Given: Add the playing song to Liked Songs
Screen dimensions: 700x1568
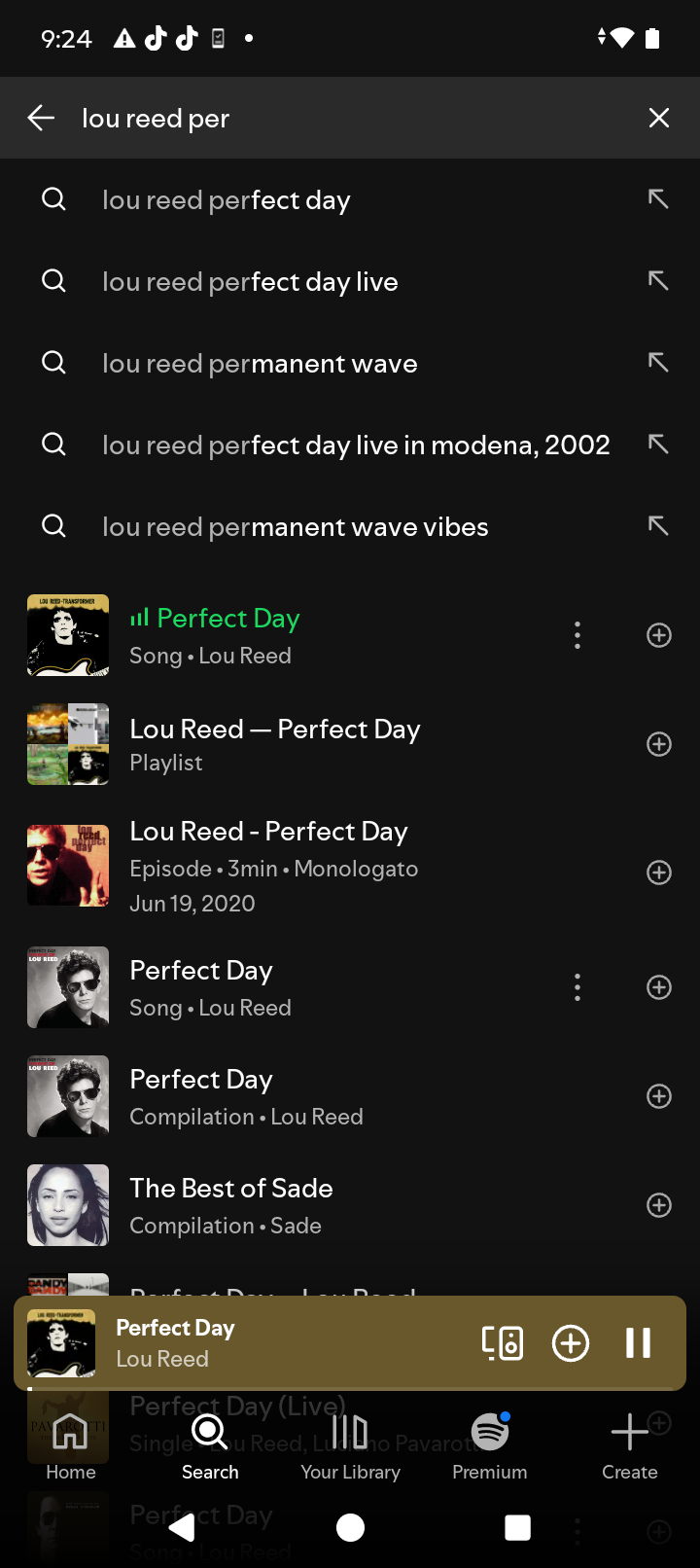Looking at the screenshot, I should click(571, 1343).
